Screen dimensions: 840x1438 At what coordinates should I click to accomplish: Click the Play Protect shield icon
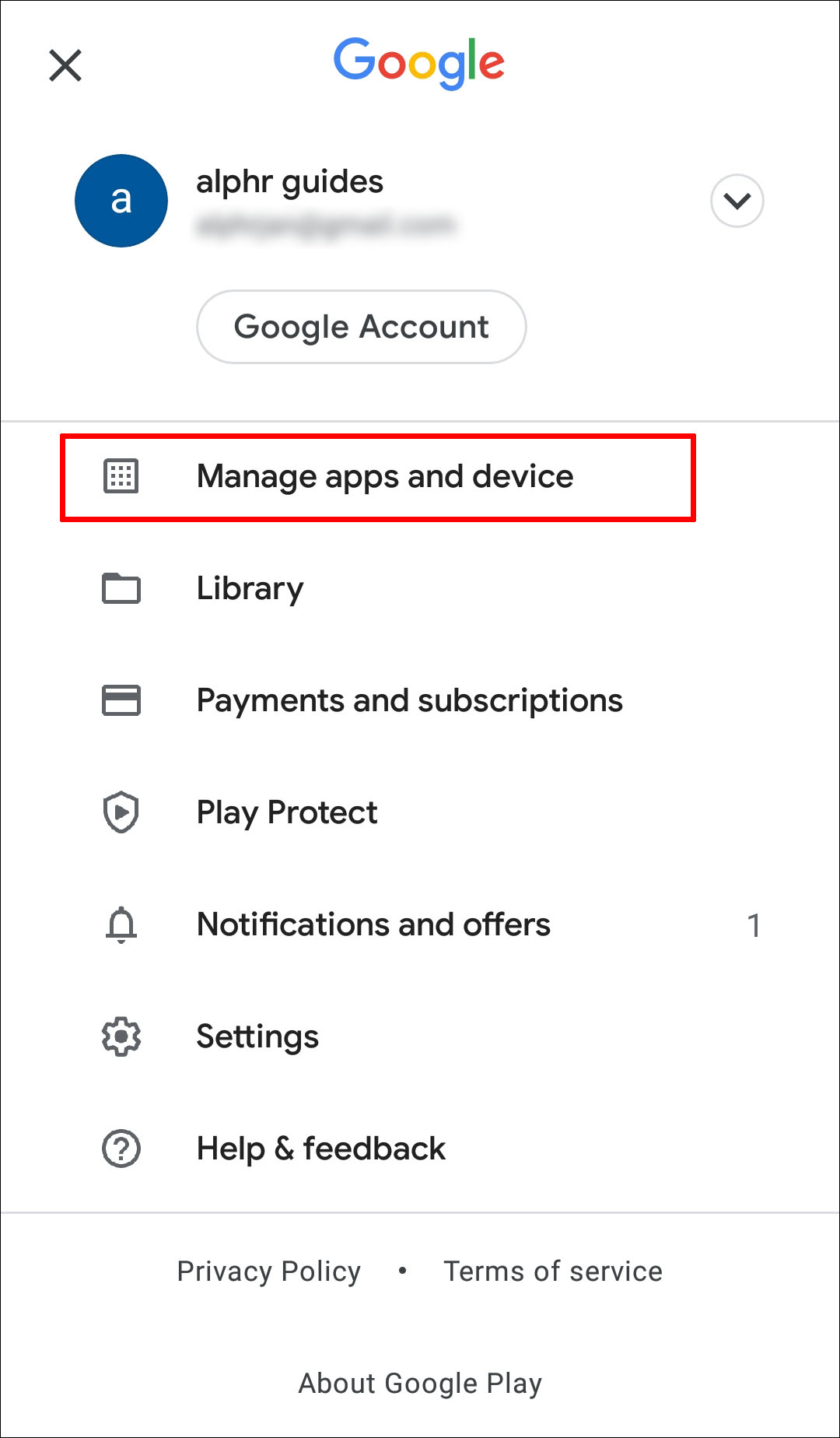coord(121,812)
